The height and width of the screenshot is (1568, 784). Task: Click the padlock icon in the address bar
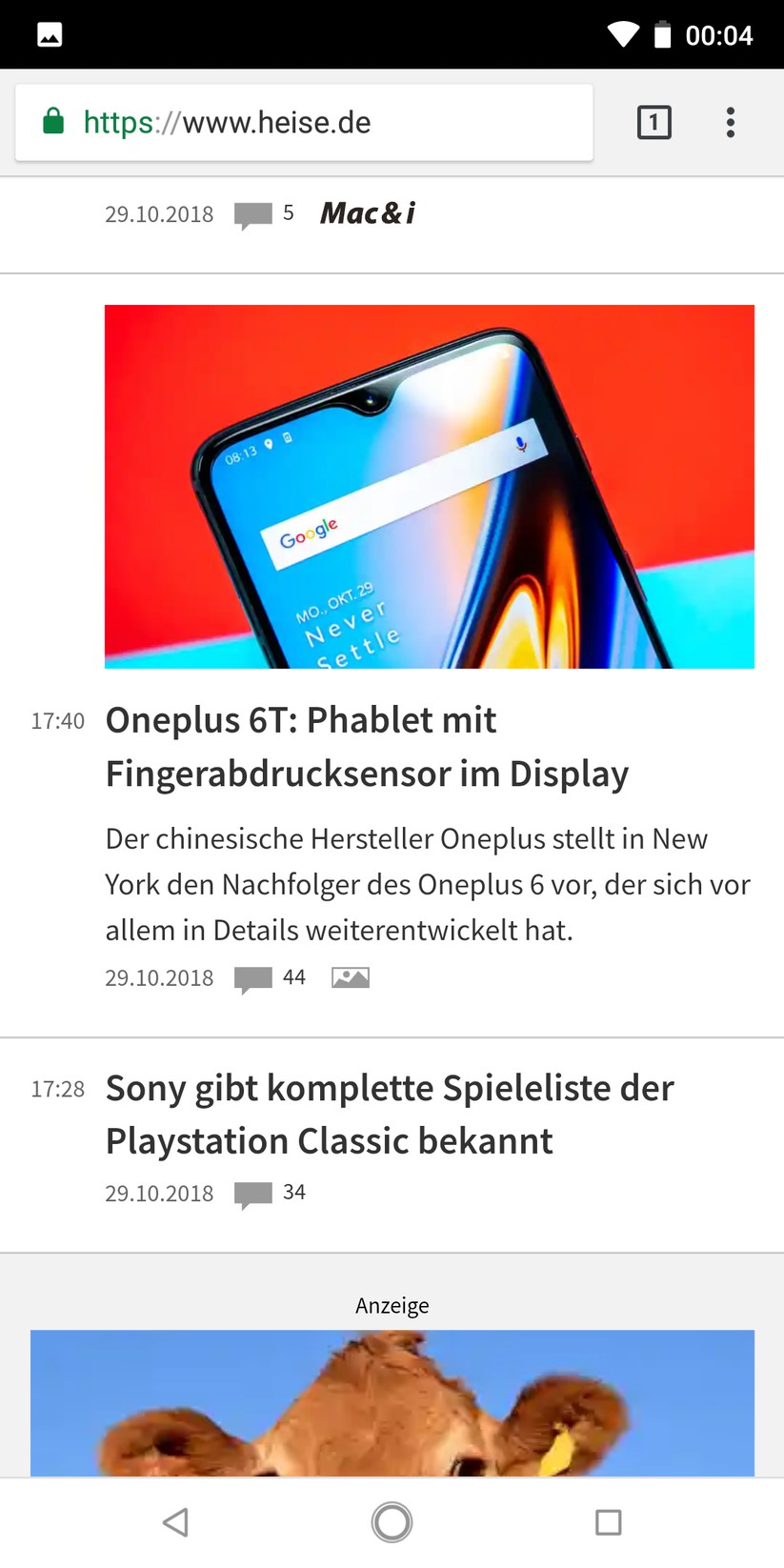point(53,122)
